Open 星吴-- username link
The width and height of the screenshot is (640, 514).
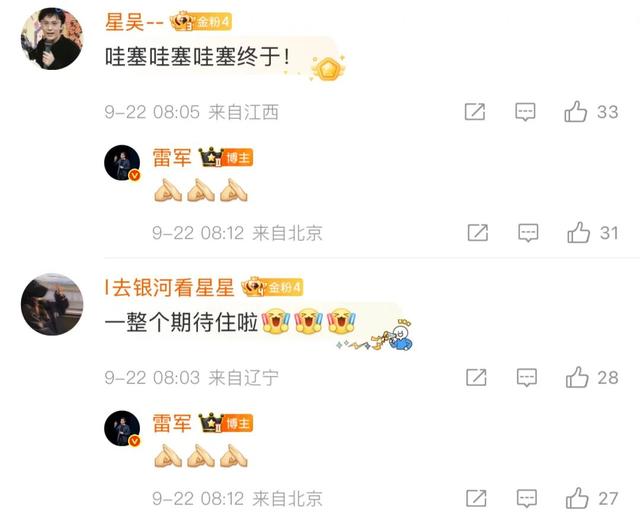(134, 21)
